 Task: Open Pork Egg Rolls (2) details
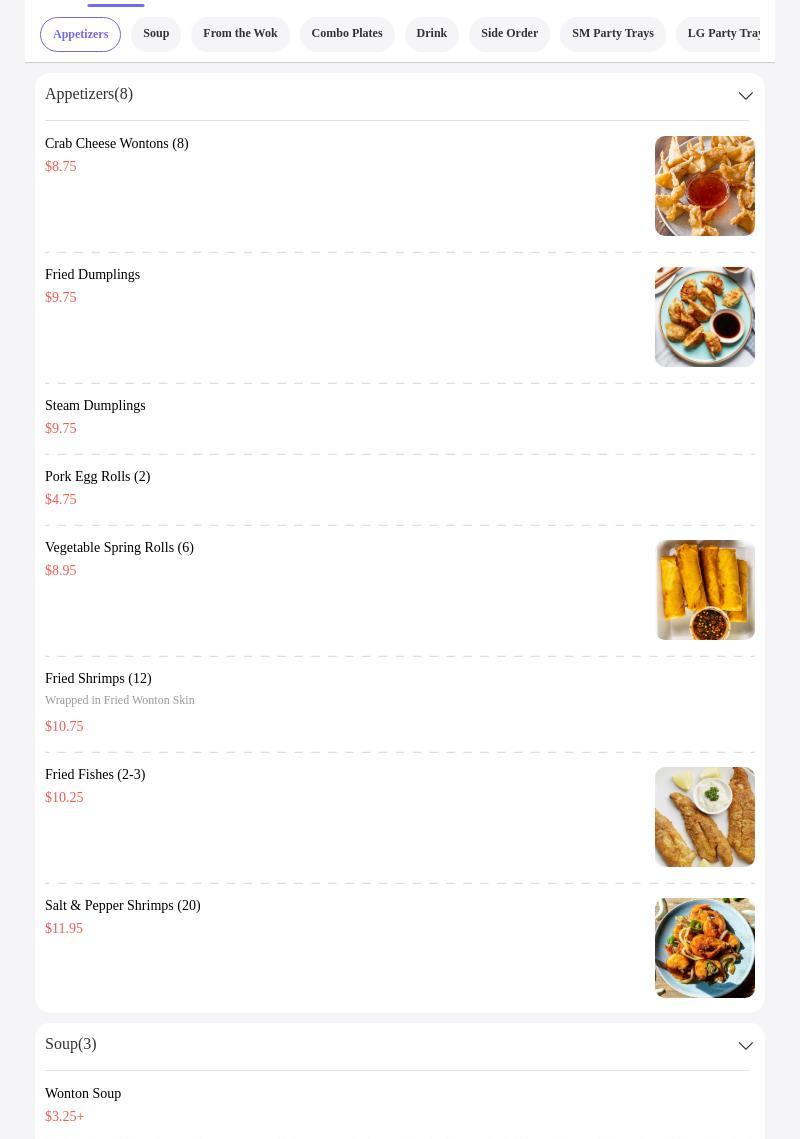[x=98, y=477]
